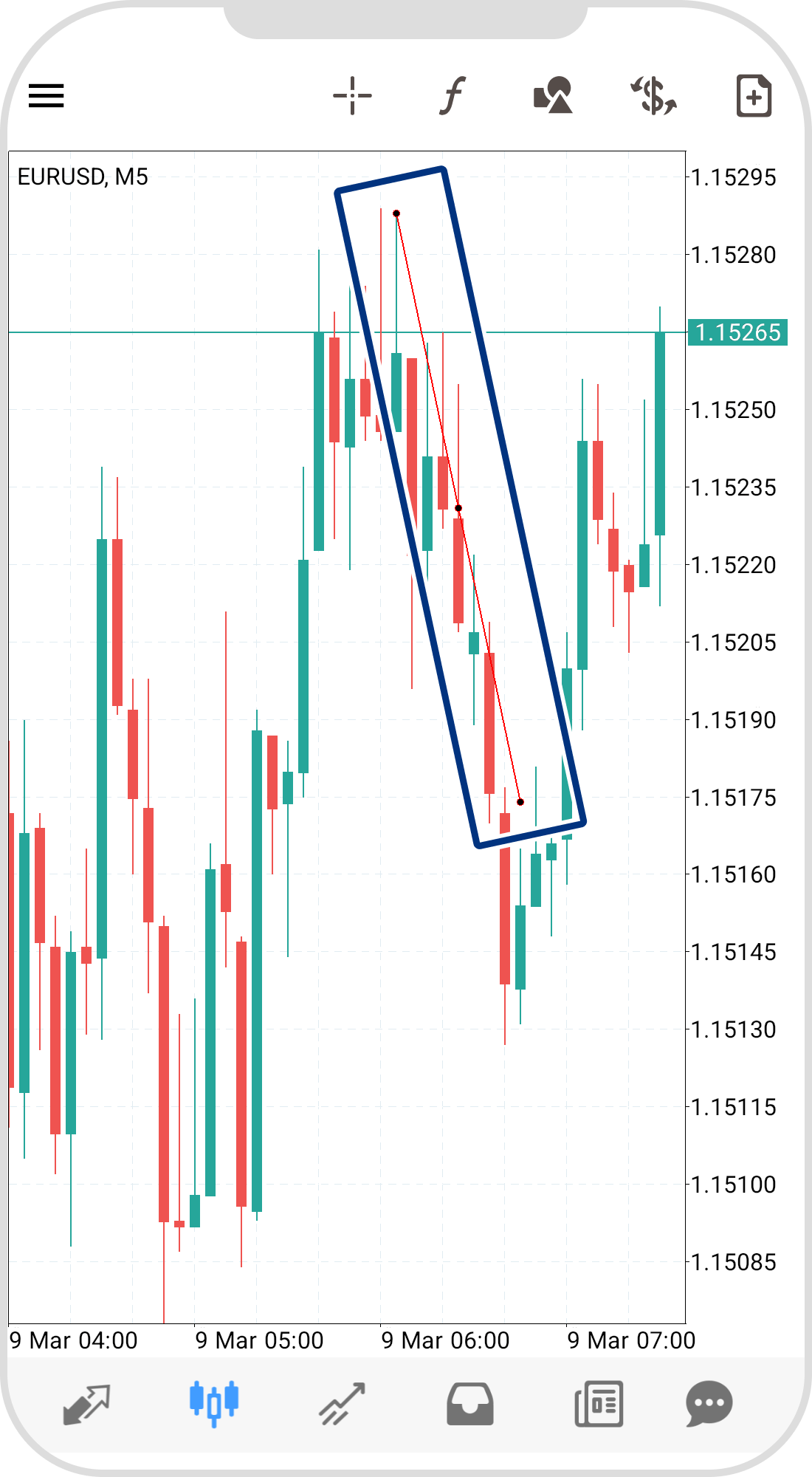Open the hamburger side menu
Image resolution: width=812 pixels, height=1477 pixels.
[46, 96]
